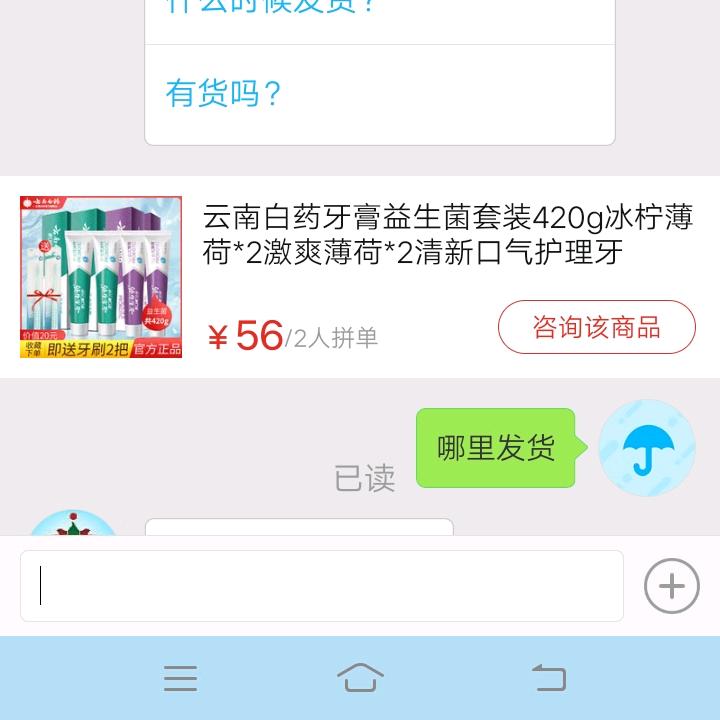Go to system home screen
The width and height of the screenshot is (720, 720).
pyautogui.click(x=360, y=678)
